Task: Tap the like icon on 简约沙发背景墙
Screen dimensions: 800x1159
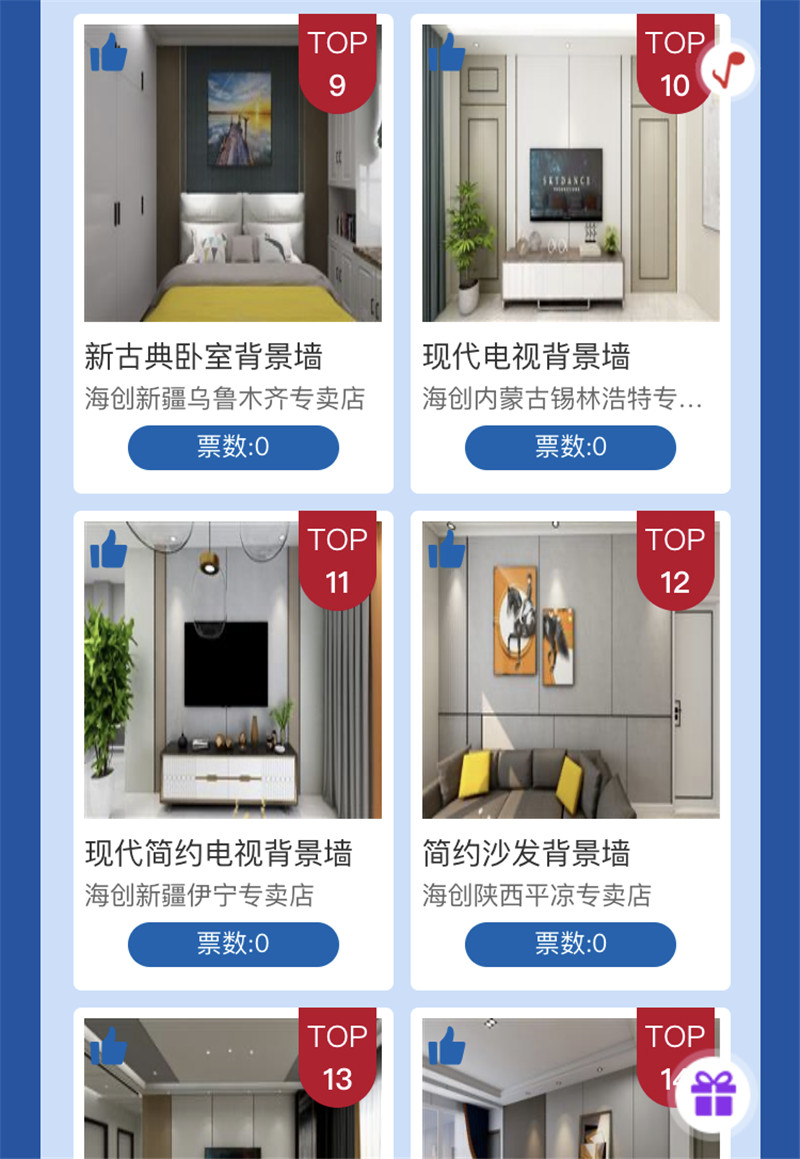Action: [447, 553]
